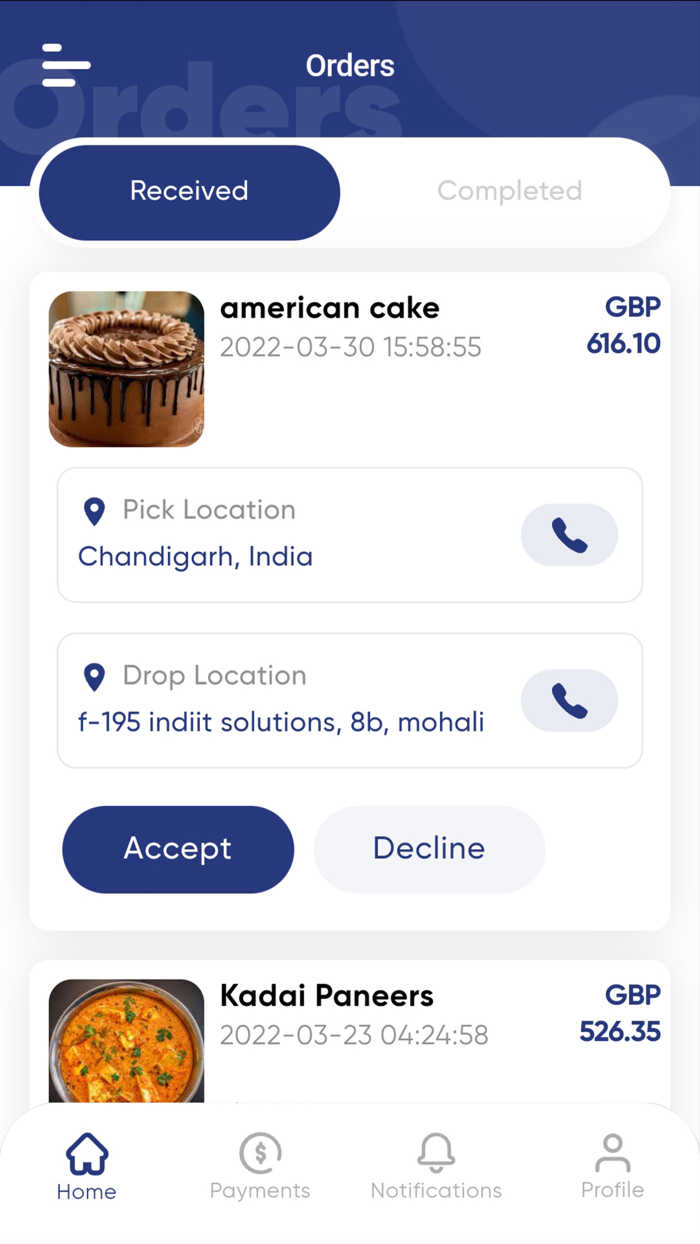Select the Received orders tab
The height and width of the screenshot is (1244, 700).
pyautogui.click(x=189, y=191)
